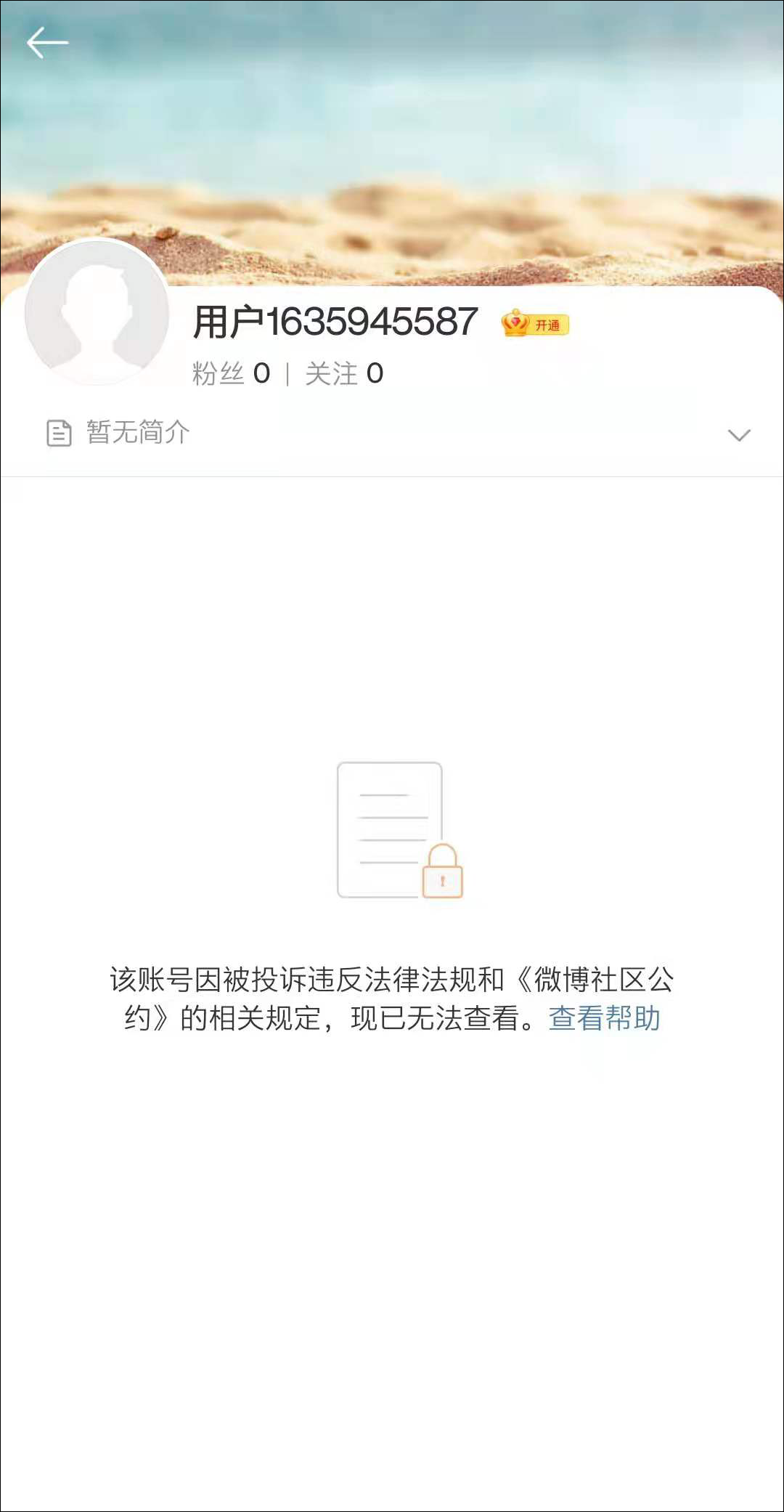
Task: View the user's default avatar
Action: tap(97, 313)
